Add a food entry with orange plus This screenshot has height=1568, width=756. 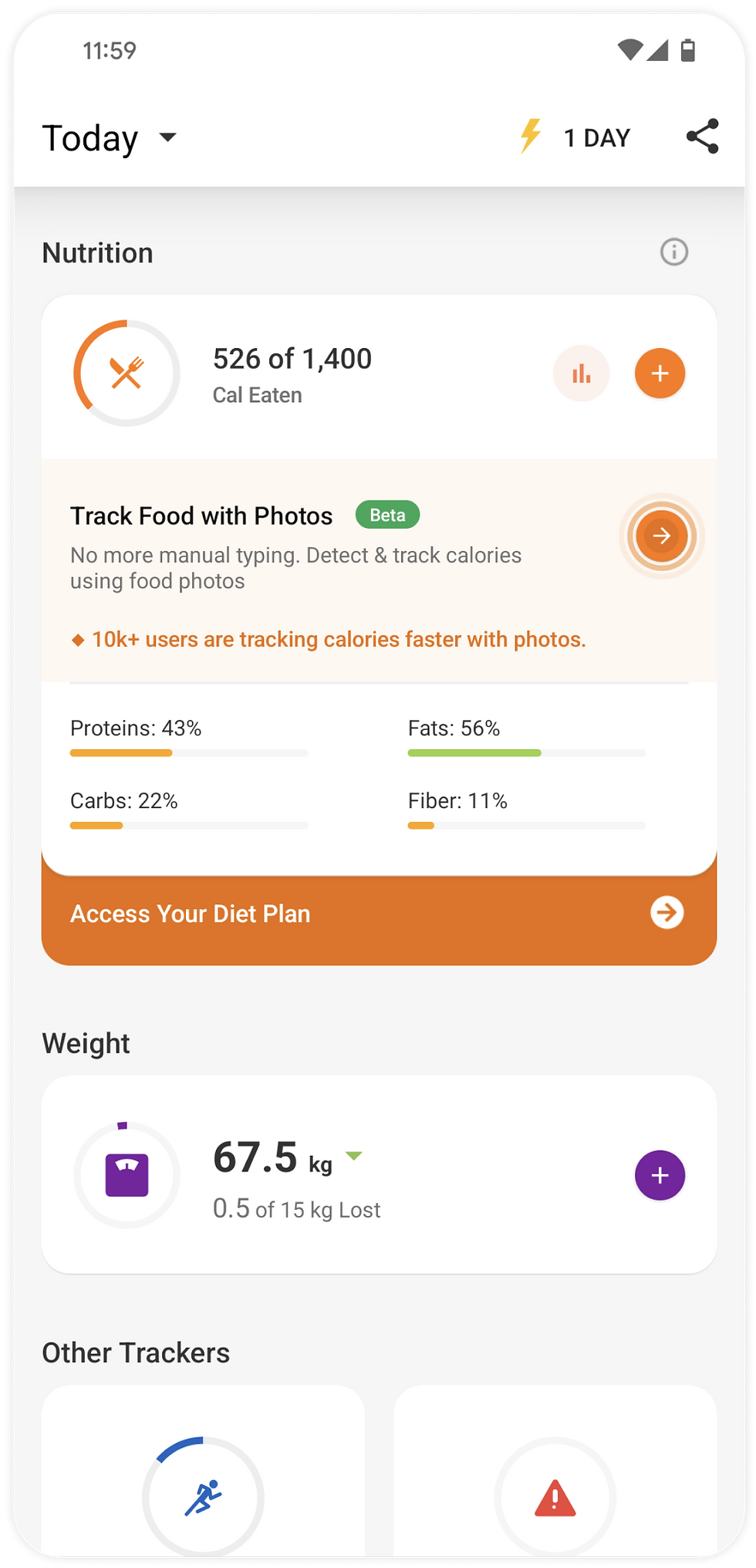coord(660,373)
